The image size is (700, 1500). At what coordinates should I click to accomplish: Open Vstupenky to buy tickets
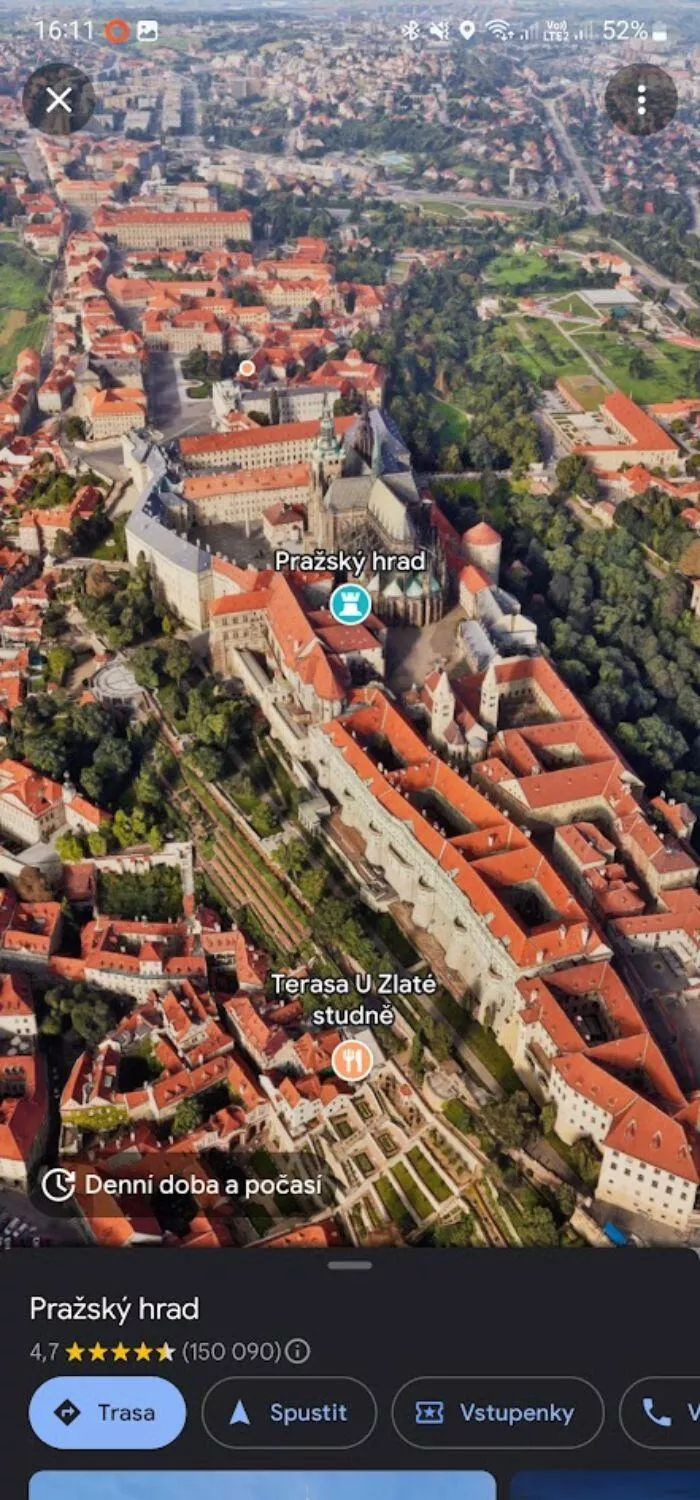coord(497,1412)
